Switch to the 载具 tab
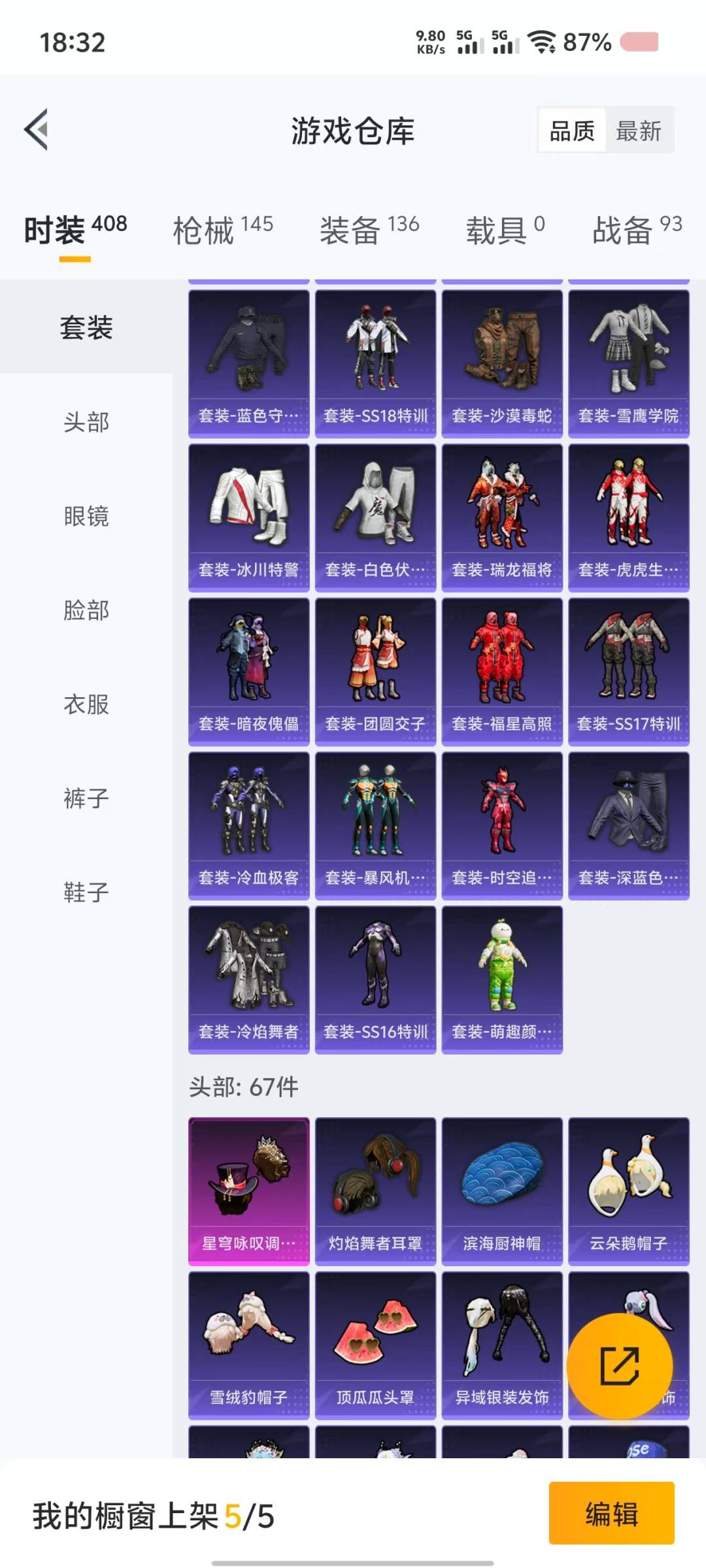 coord(505,230)
